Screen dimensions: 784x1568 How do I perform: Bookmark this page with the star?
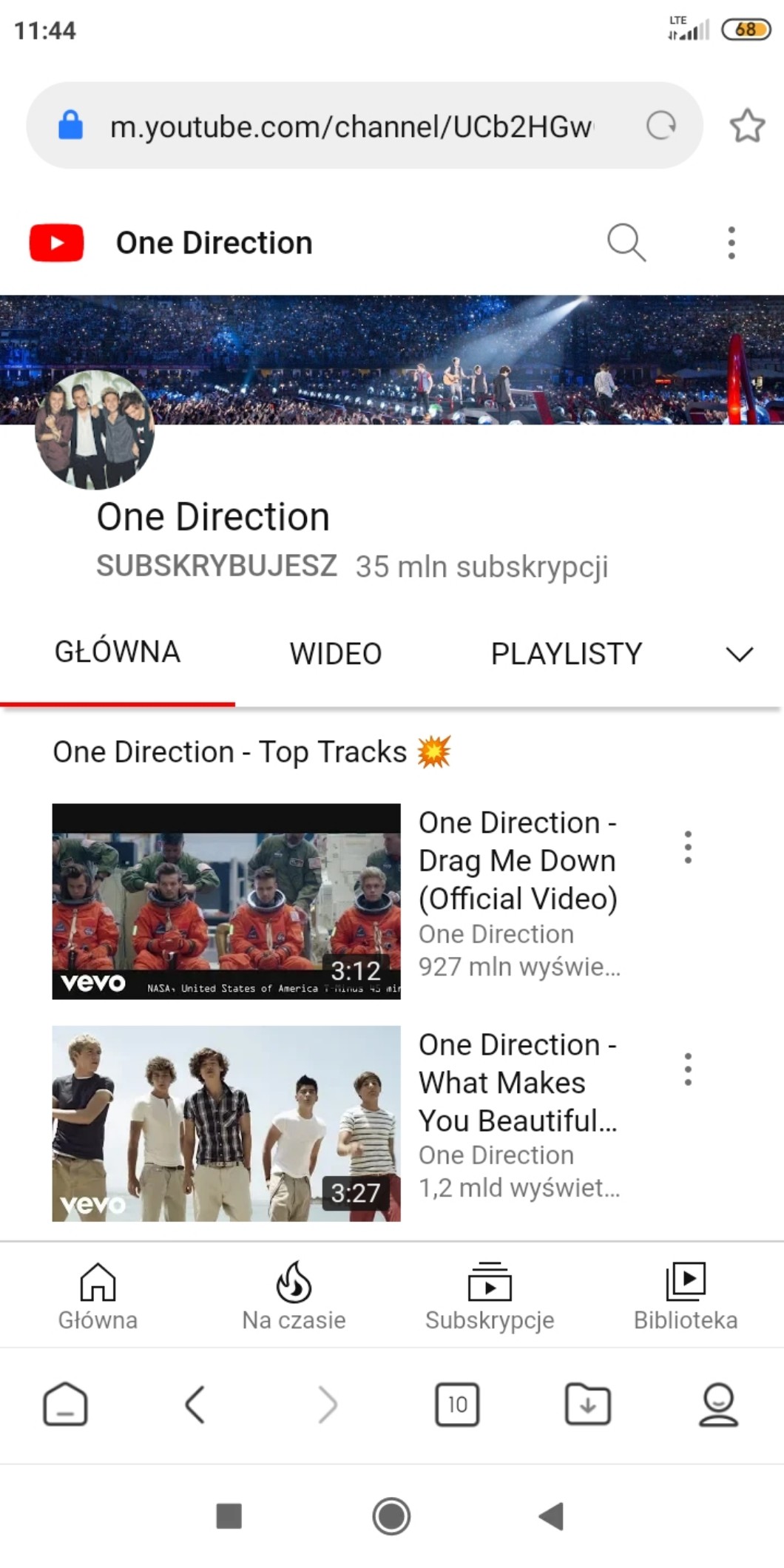pyautogui.click(x=747, y=126)
